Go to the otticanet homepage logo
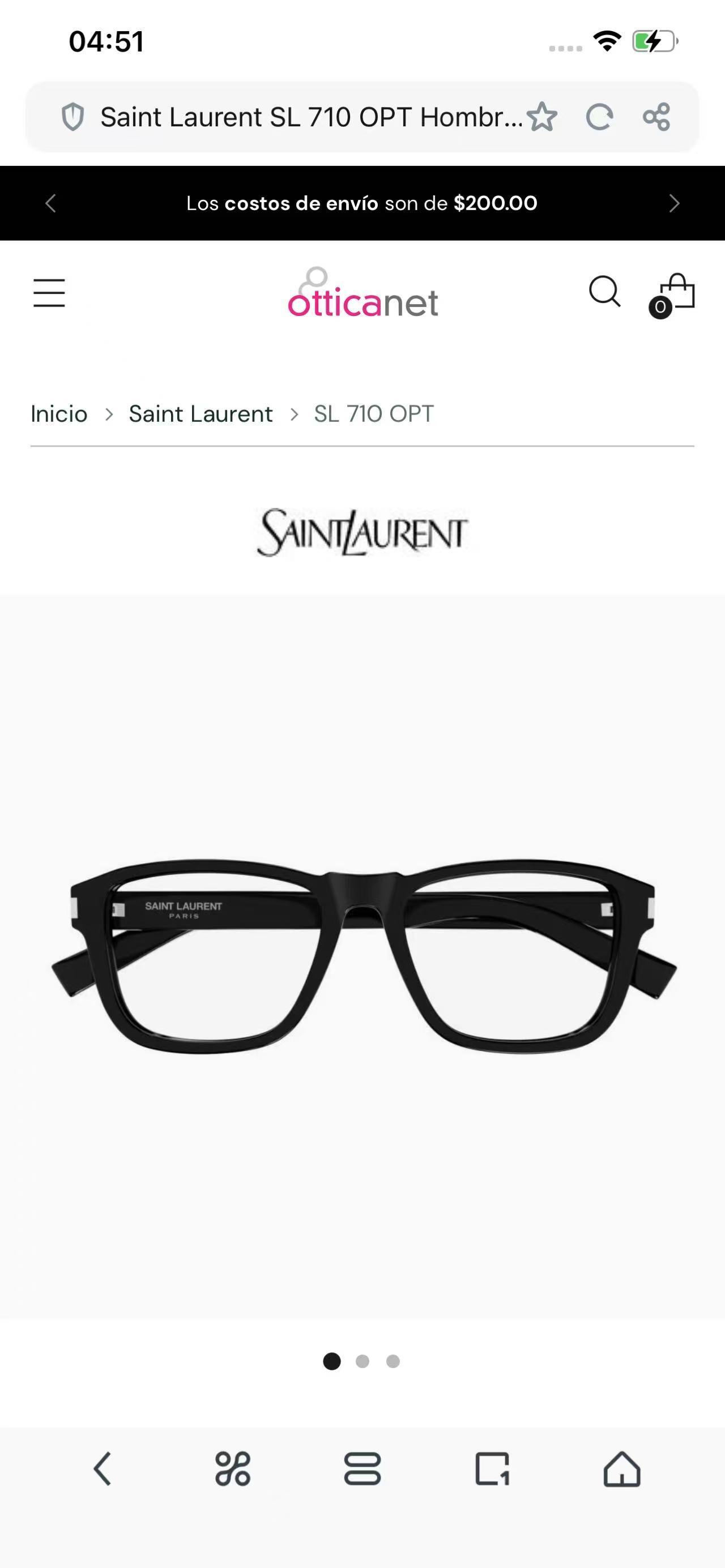Screen dimensions: 725x1568 click(x=363, y=293)
